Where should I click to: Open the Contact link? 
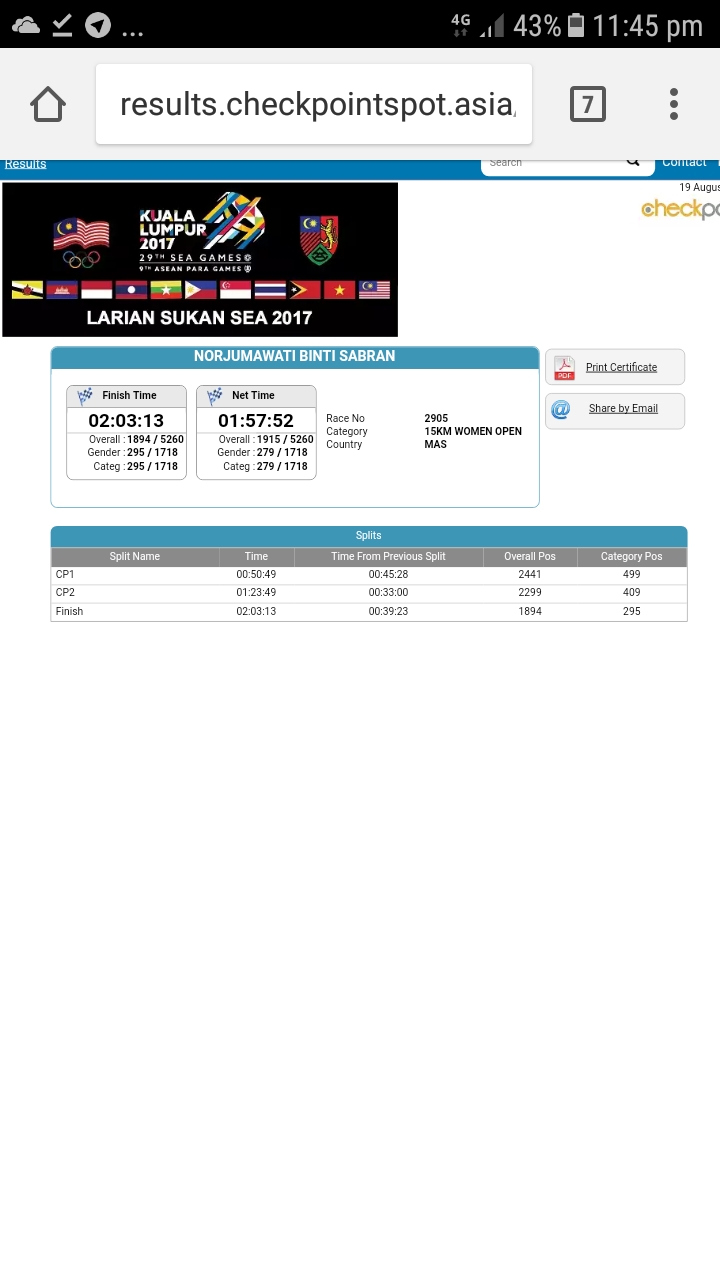tap(684, 163)
